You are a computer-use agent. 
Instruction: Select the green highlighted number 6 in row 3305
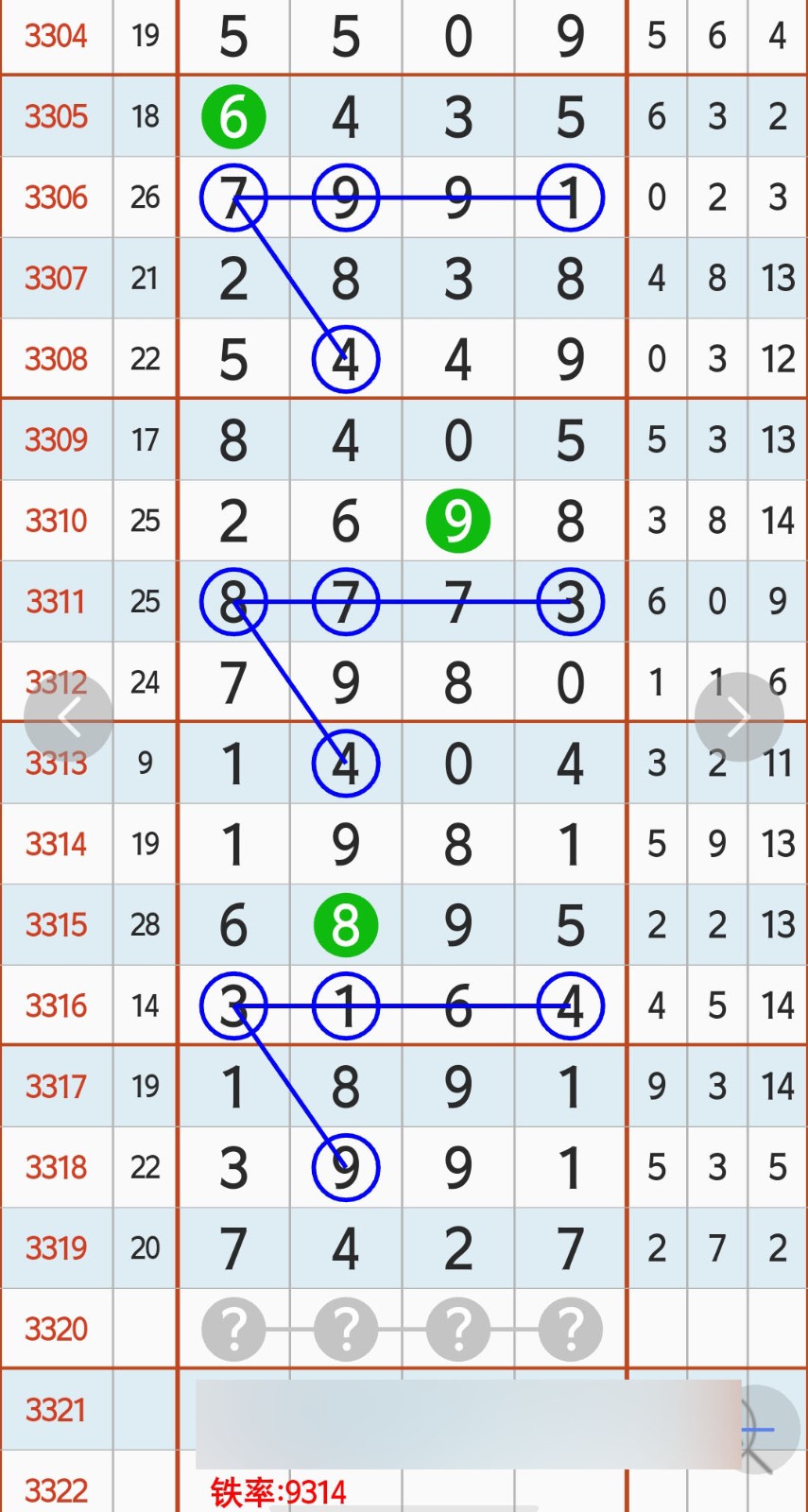point(233,115)
